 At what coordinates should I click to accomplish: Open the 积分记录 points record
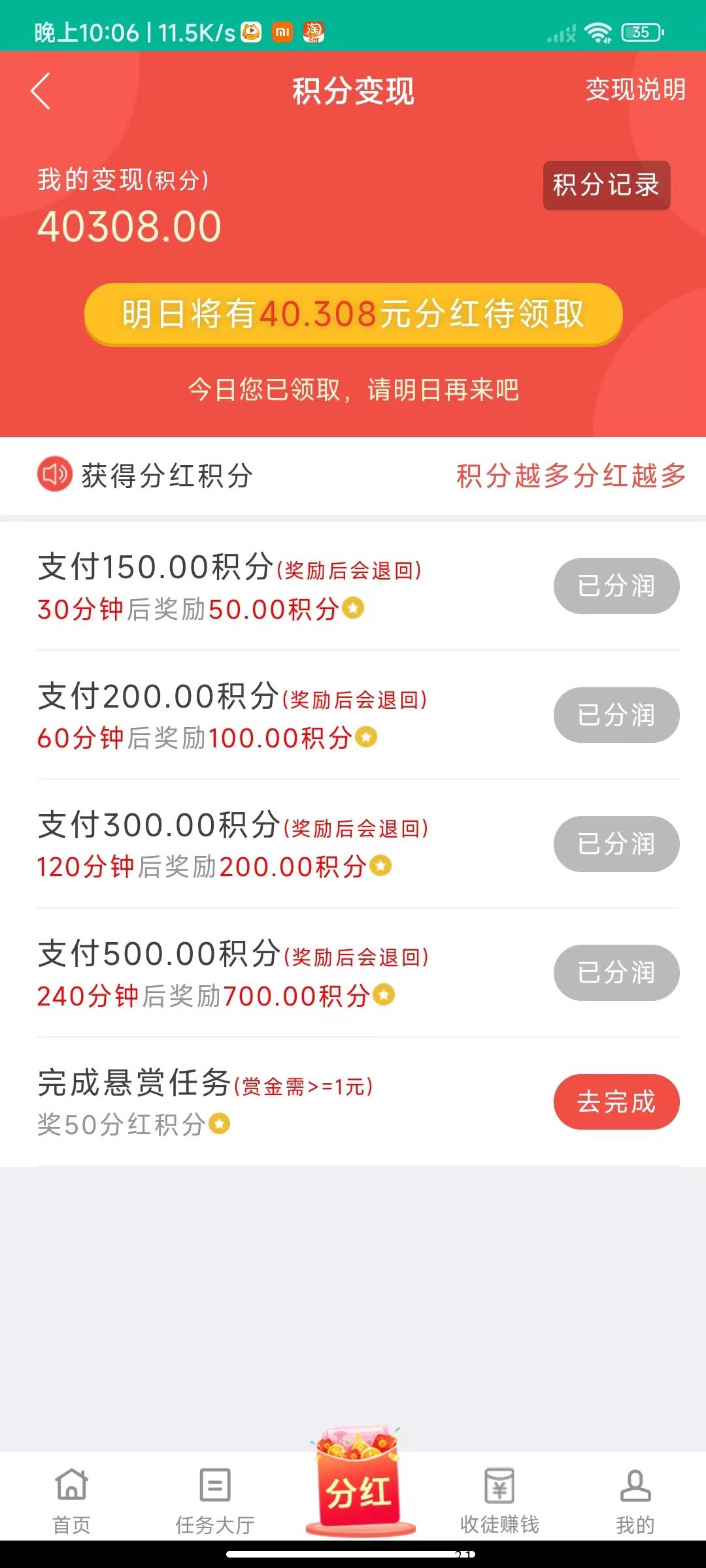[607, 185]
